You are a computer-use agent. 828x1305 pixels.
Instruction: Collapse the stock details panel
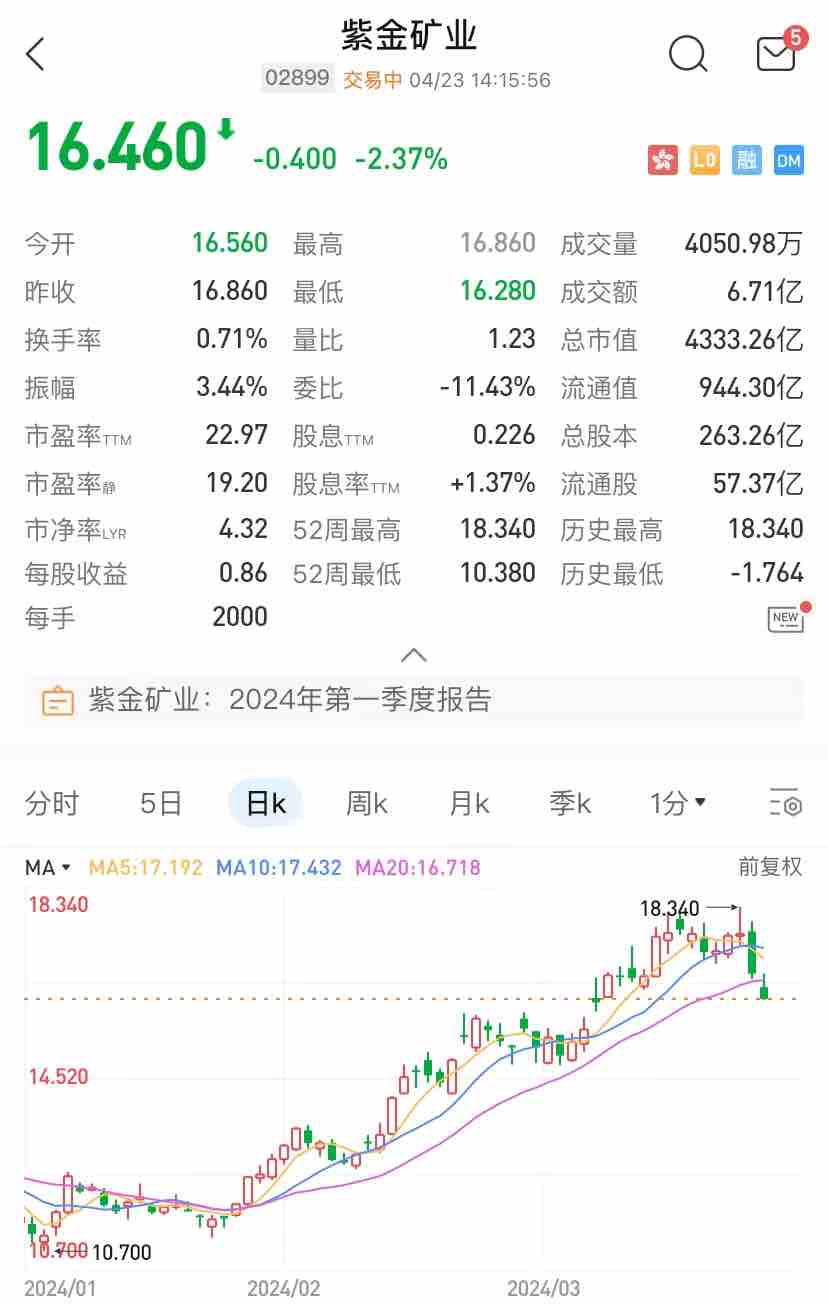click(413, 656)
